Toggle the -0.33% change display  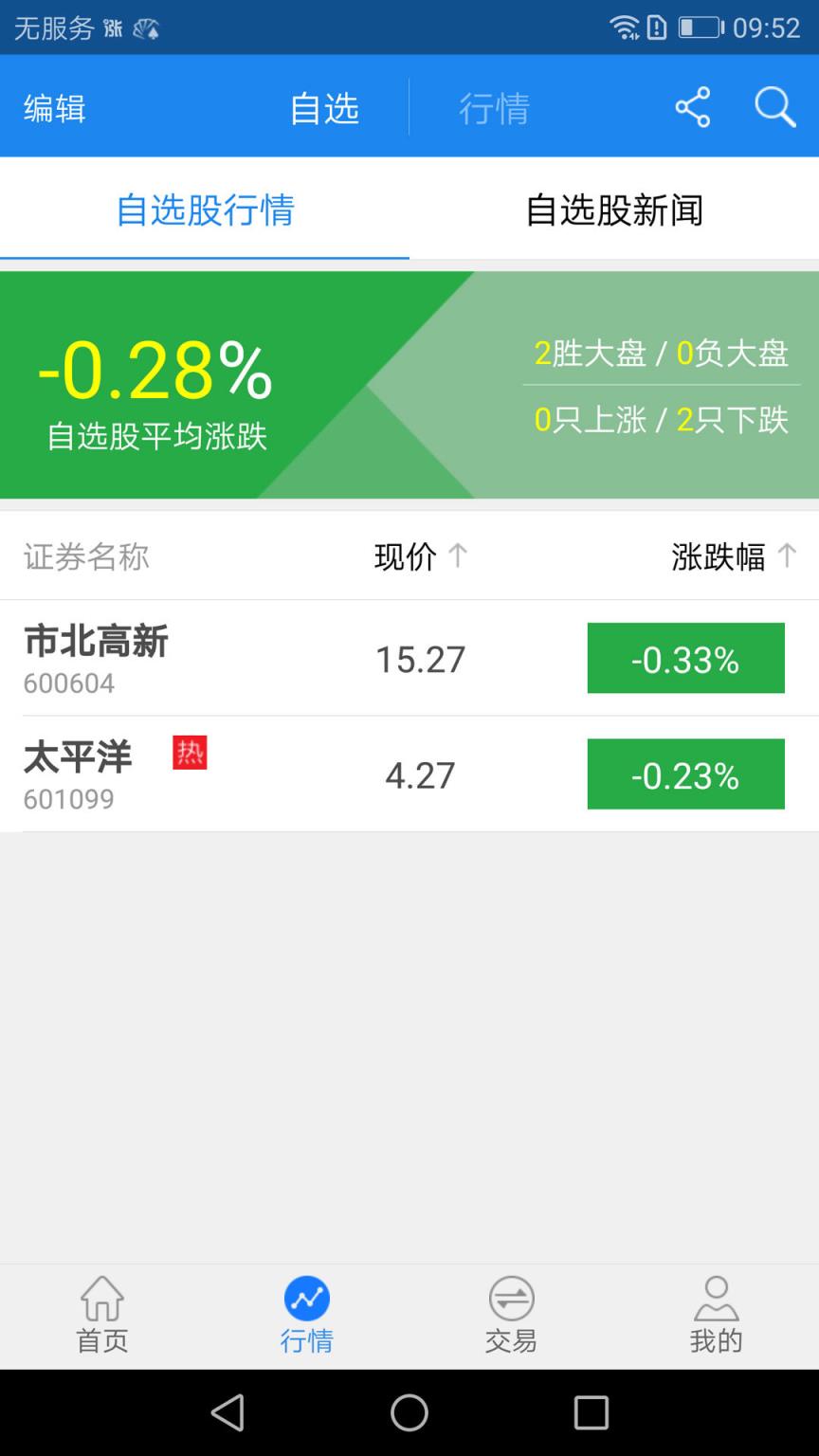coord(685,658)
